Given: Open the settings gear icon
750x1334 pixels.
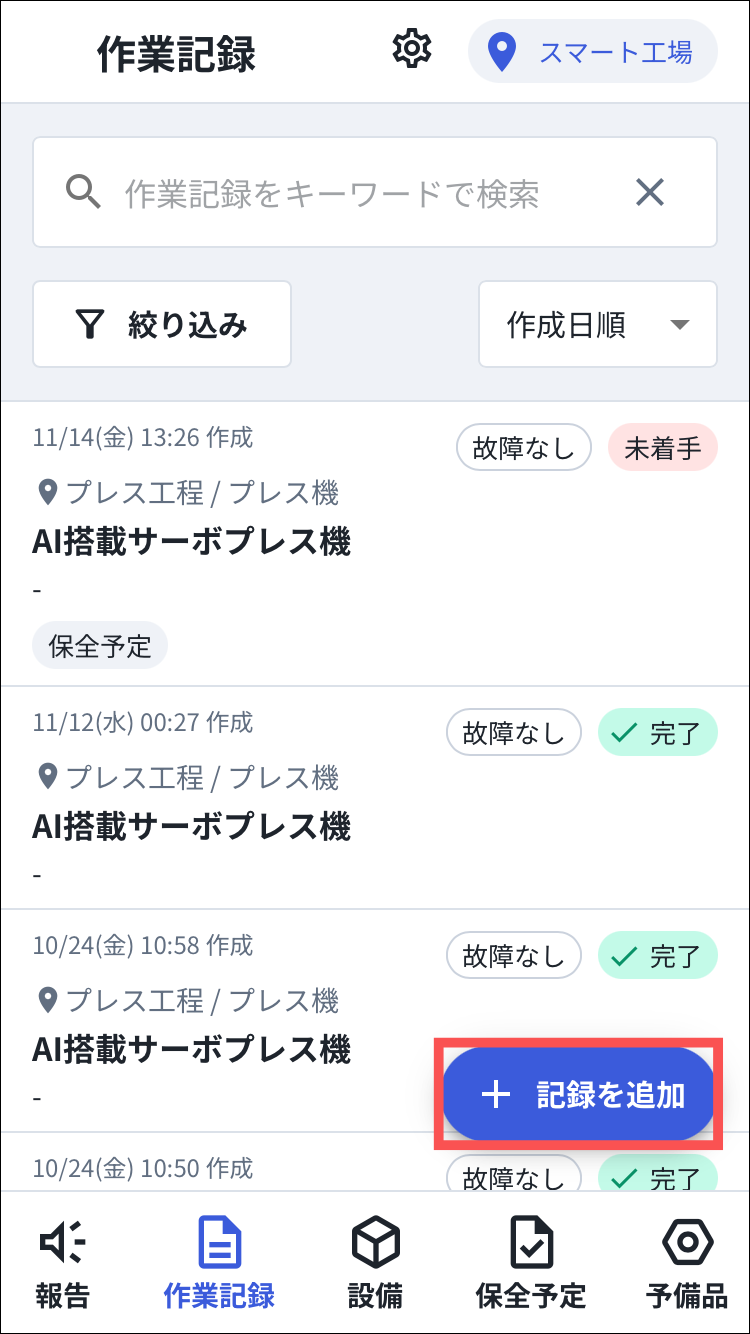Looking at the screenshot, I should pyautogui.click(x=410, y=50).
